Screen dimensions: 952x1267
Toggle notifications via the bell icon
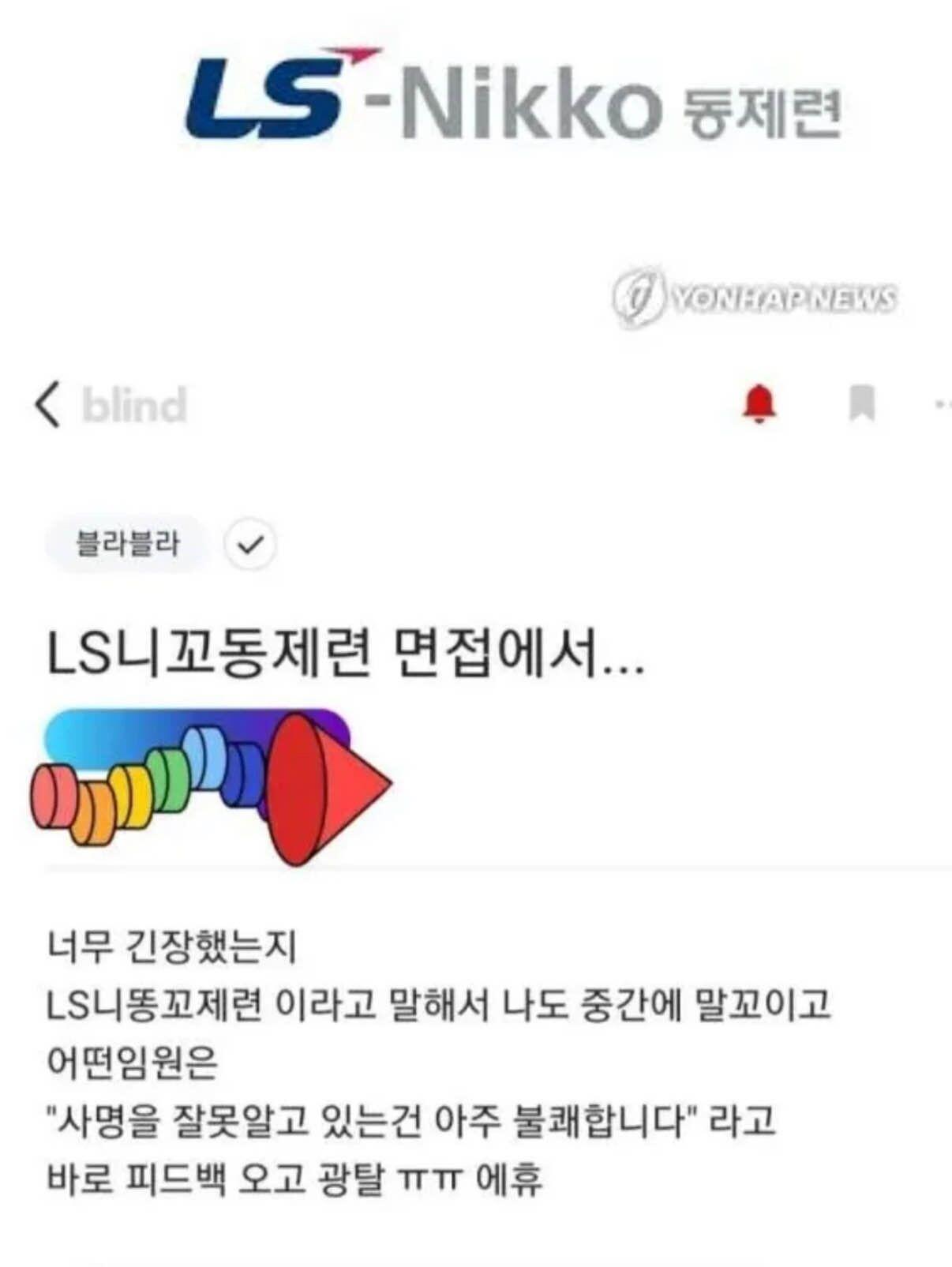click(759, 405)
